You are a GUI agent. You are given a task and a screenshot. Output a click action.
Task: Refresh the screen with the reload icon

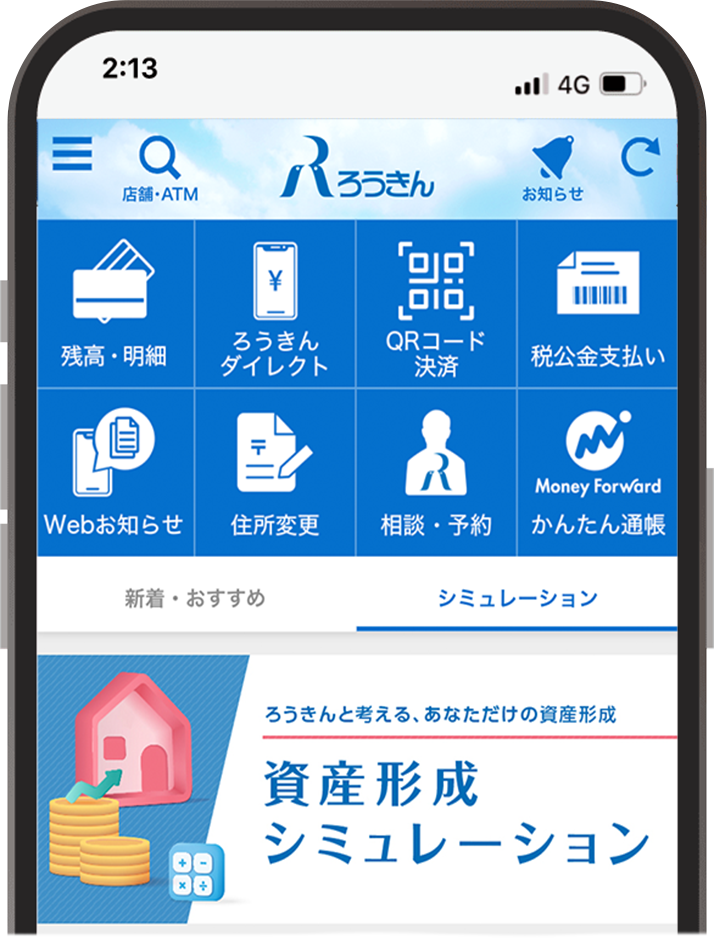pyautogui.click(x=640, y=158)
